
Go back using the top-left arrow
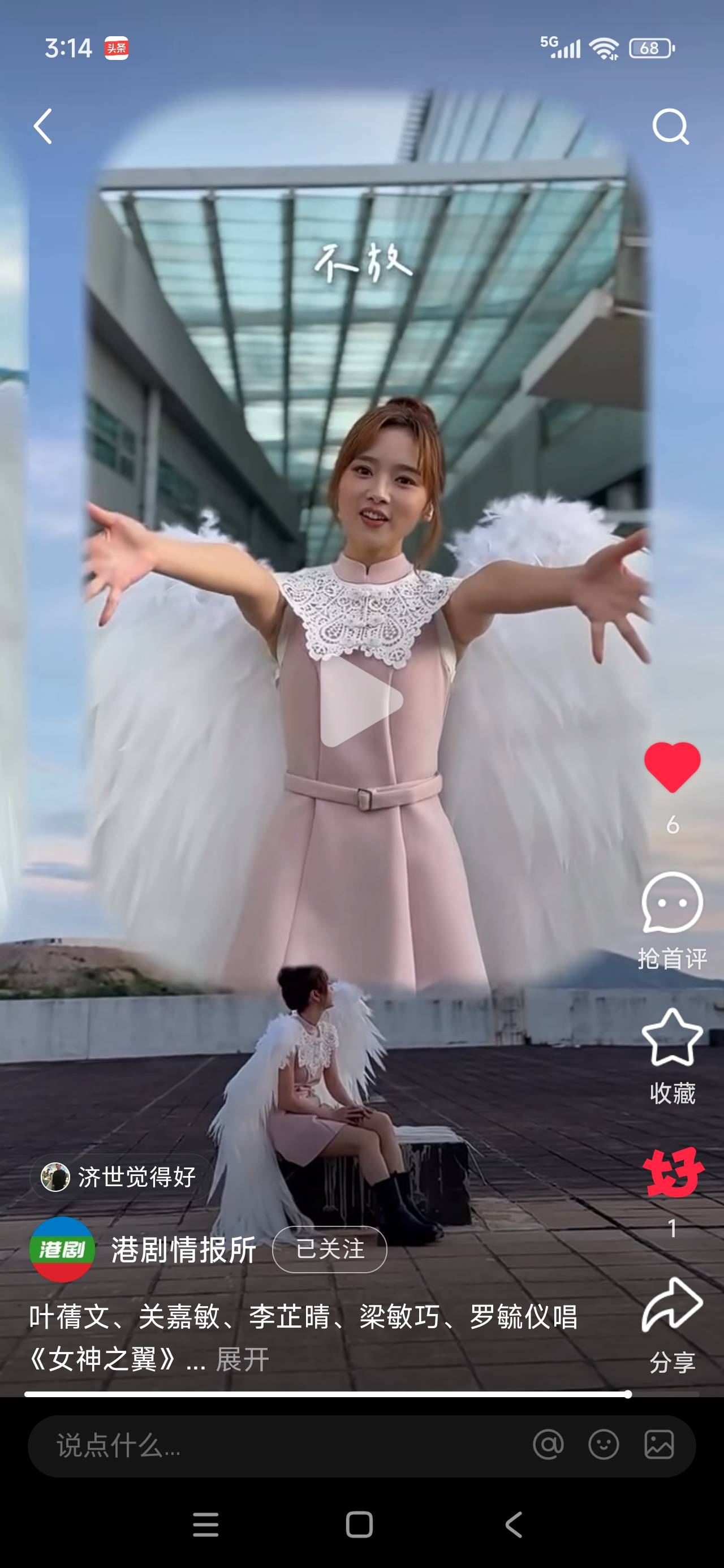coord(42,126)
